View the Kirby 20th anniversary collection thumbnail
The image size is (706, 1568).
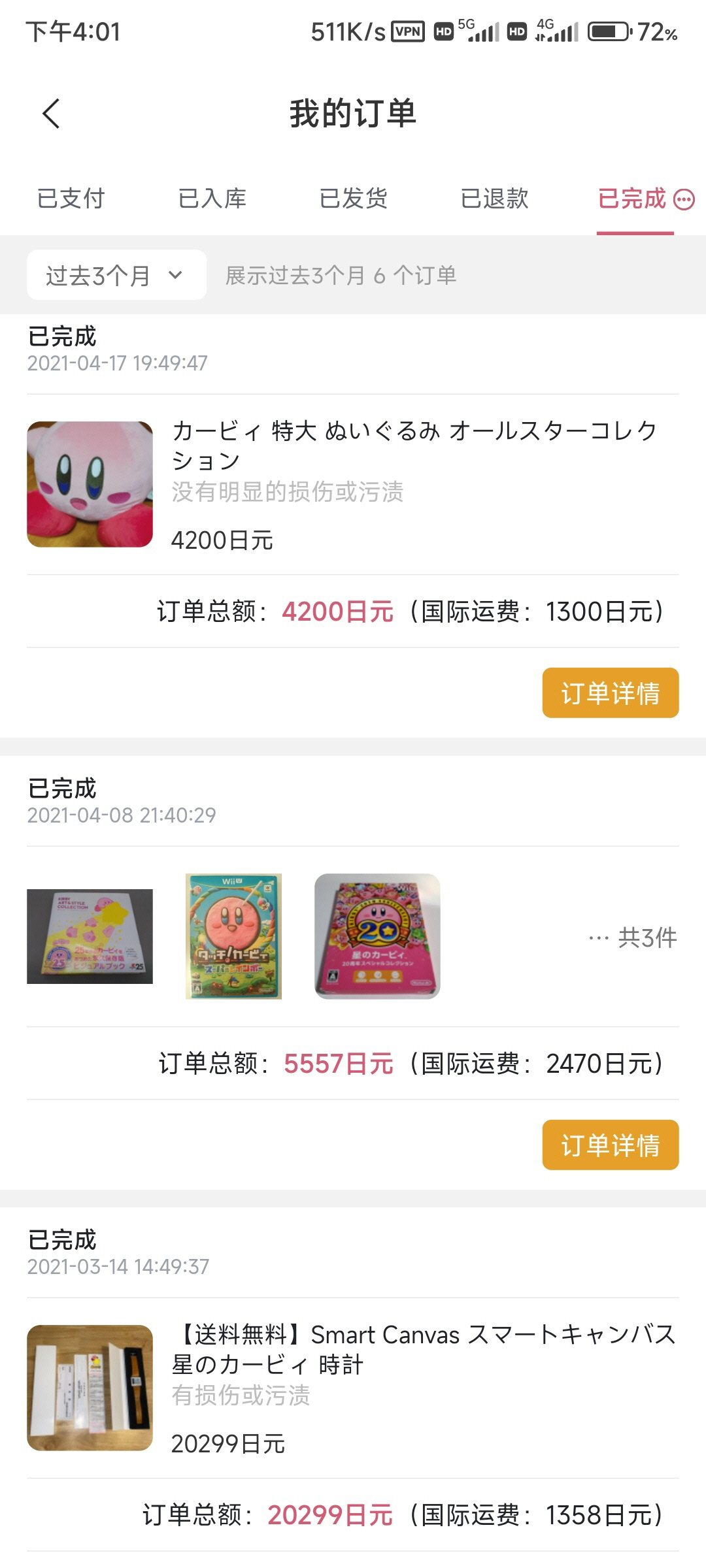pyautogui.click(x=377, y=936)
